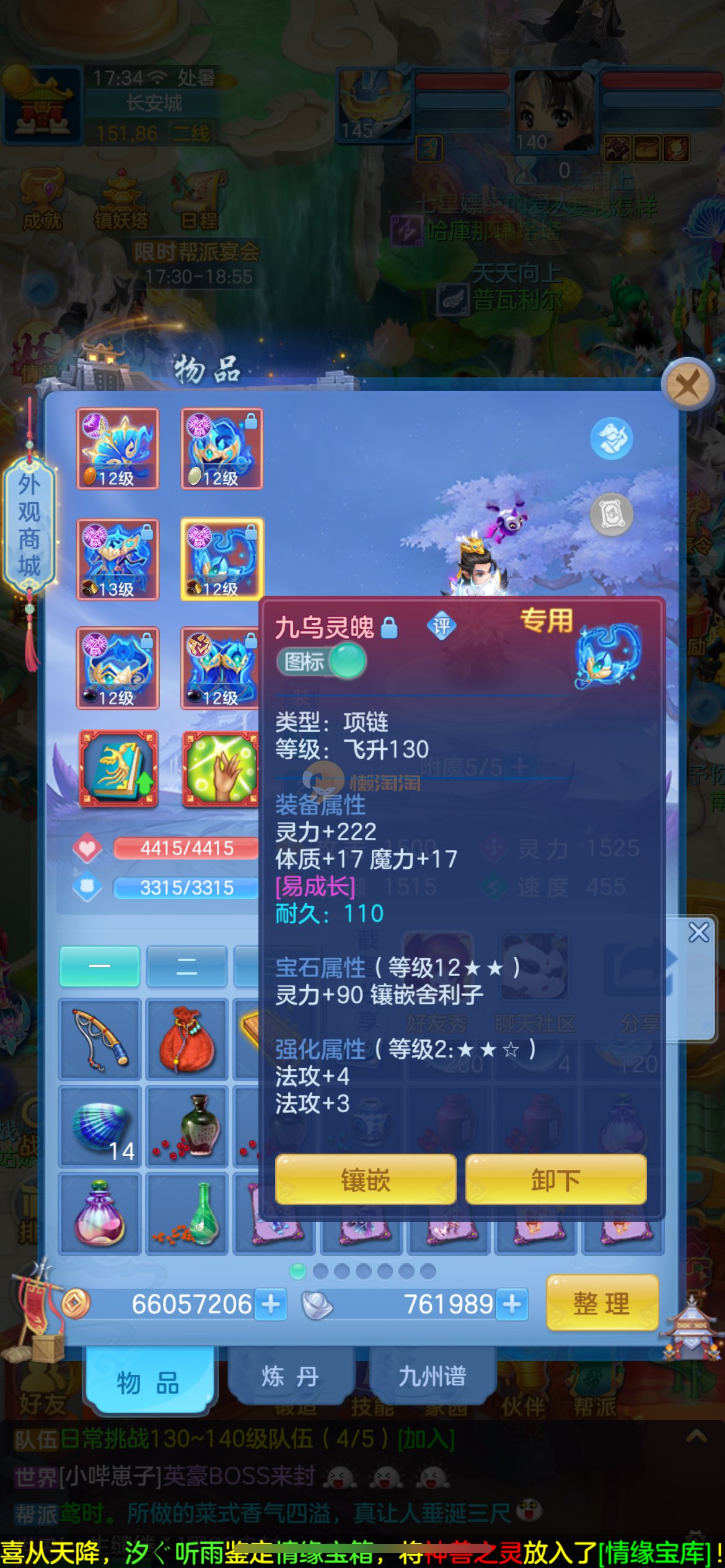
Task: Switch to the 九州谱 tab
Action: point(432,1377)
